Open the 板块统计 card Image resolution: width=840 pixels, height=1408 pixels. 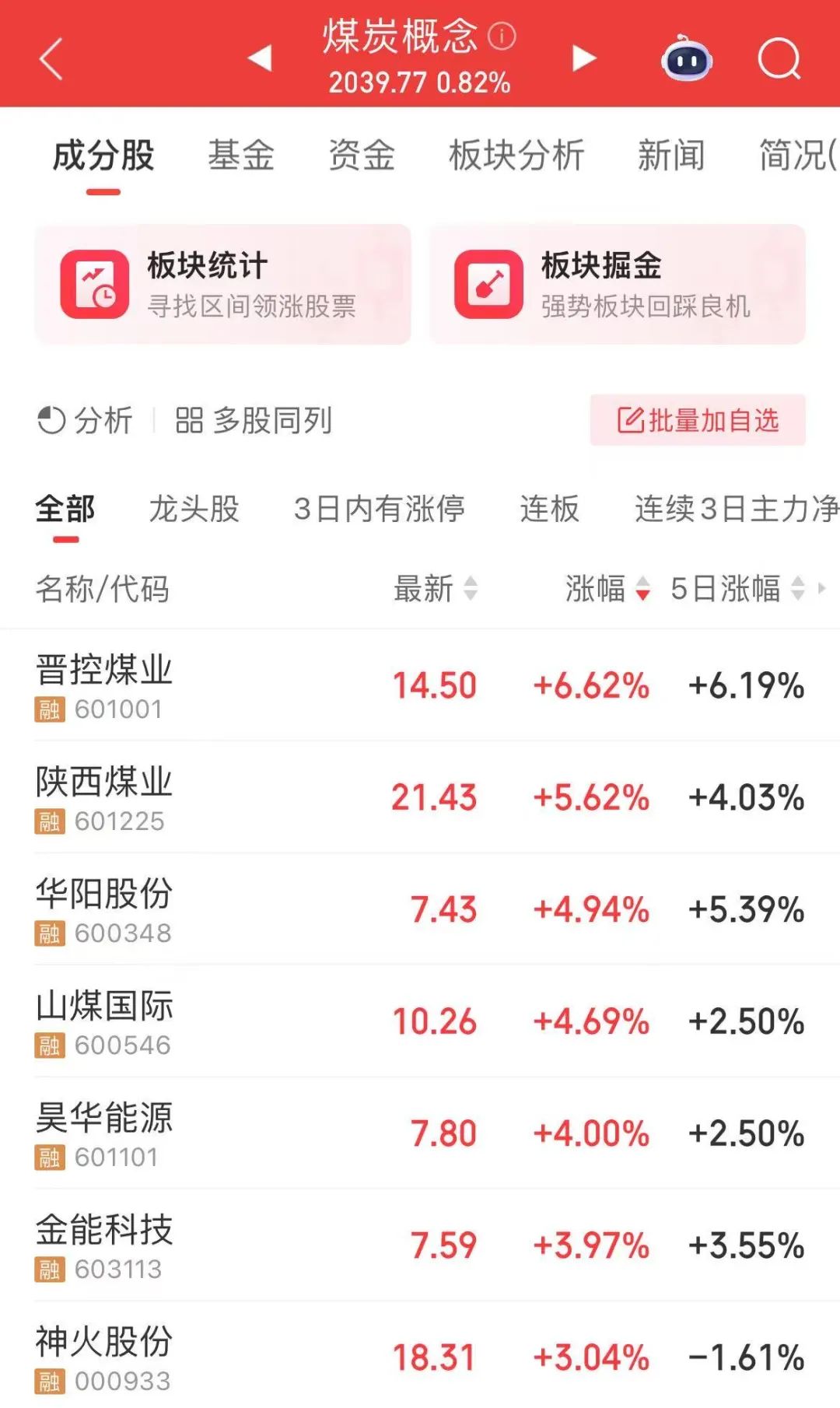tap(222, 285)
